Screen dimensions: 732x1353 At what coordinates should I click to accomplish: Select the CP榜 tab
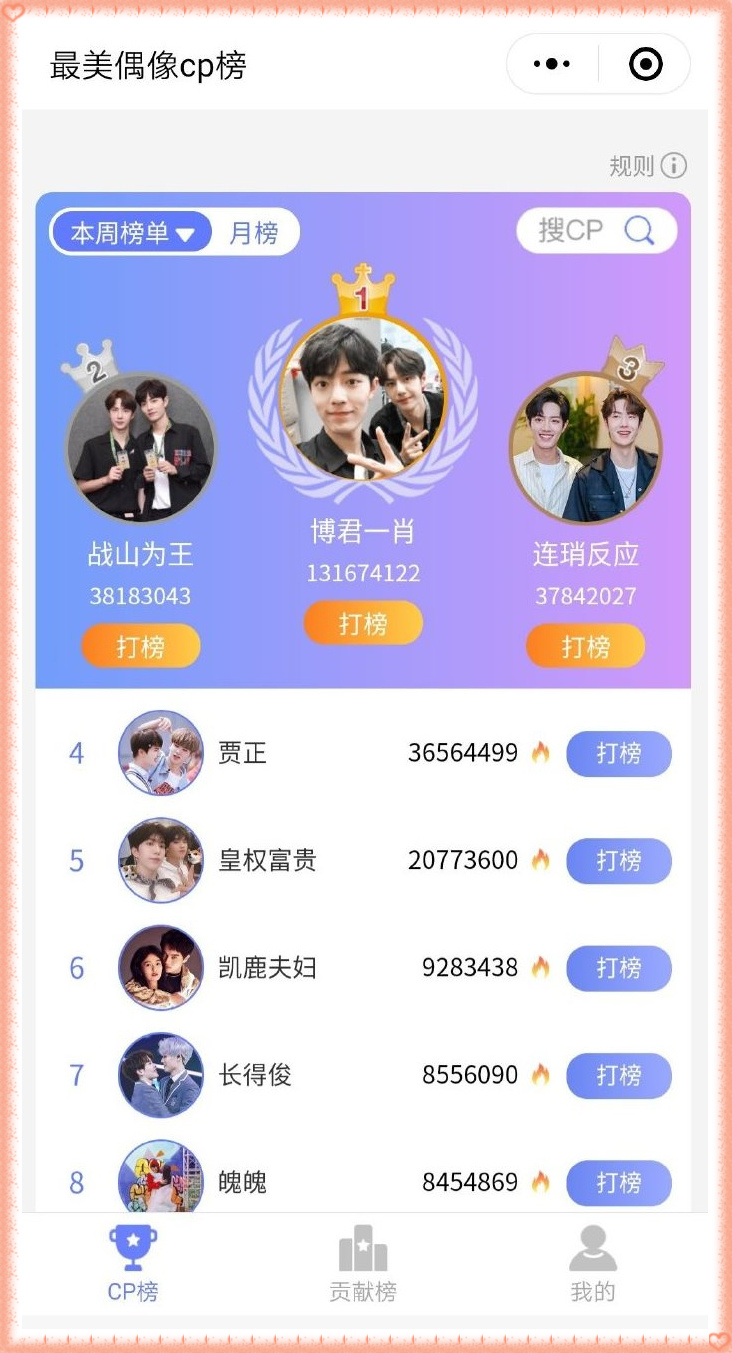(133, 1265)
